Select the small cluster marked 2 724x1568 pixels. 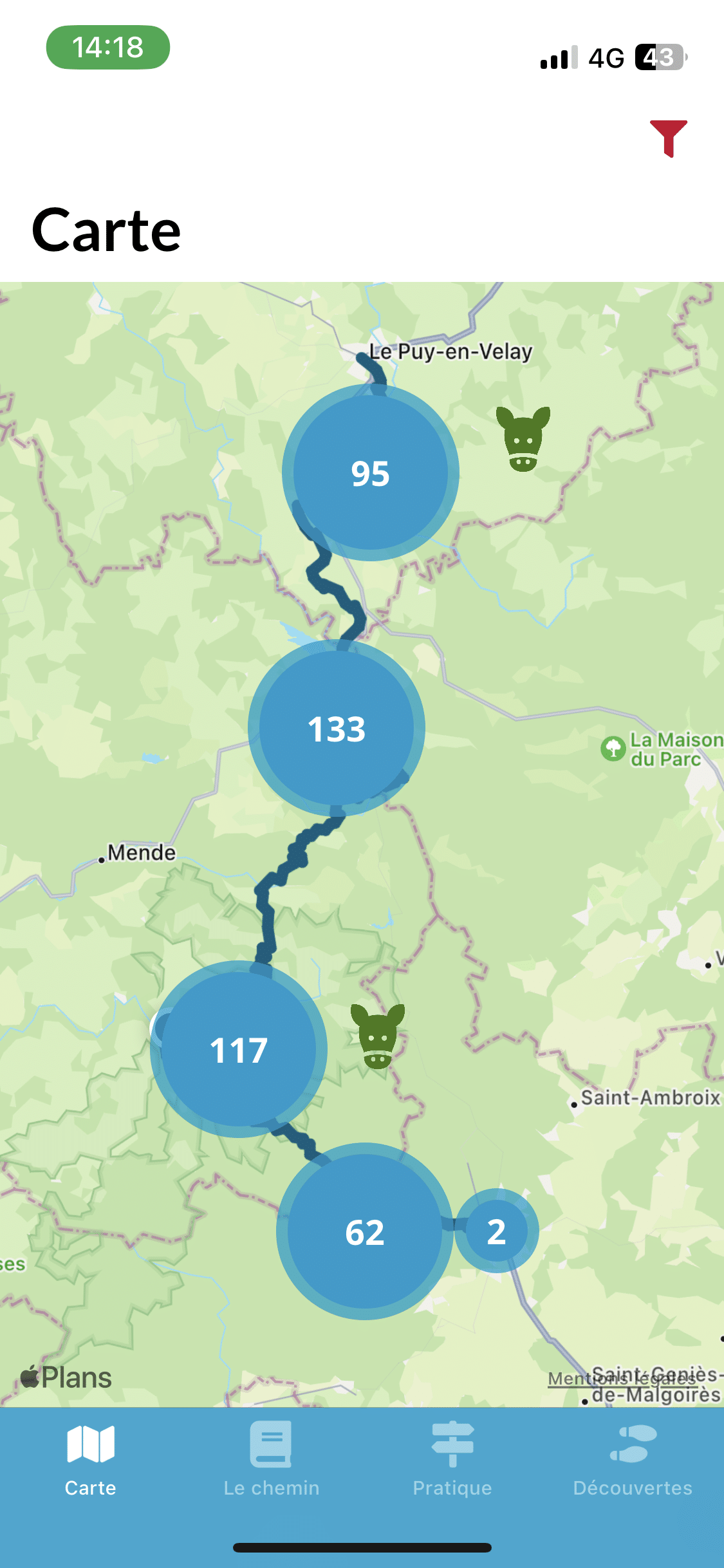(x=496, y=1231)
